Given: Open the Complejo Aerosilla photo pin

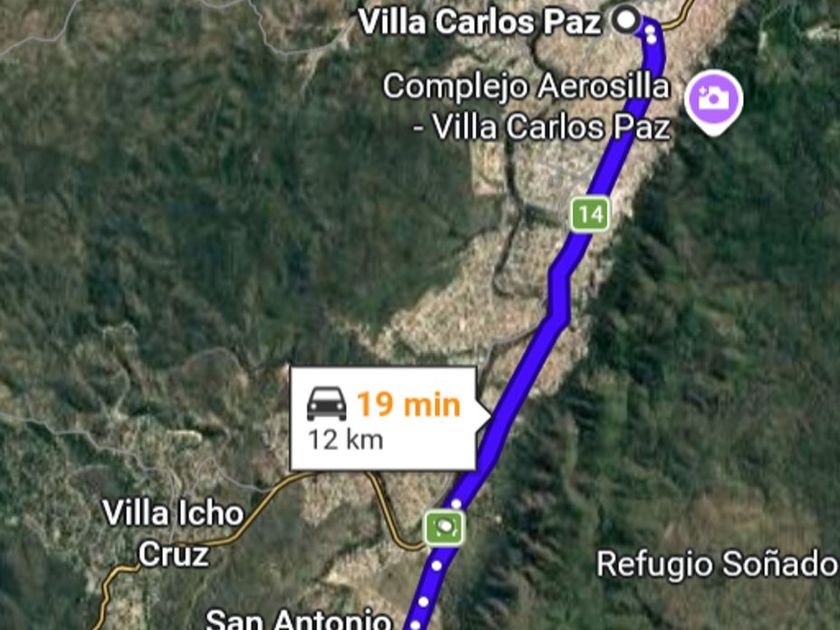Looking at the screenshot, I should 713,99.
